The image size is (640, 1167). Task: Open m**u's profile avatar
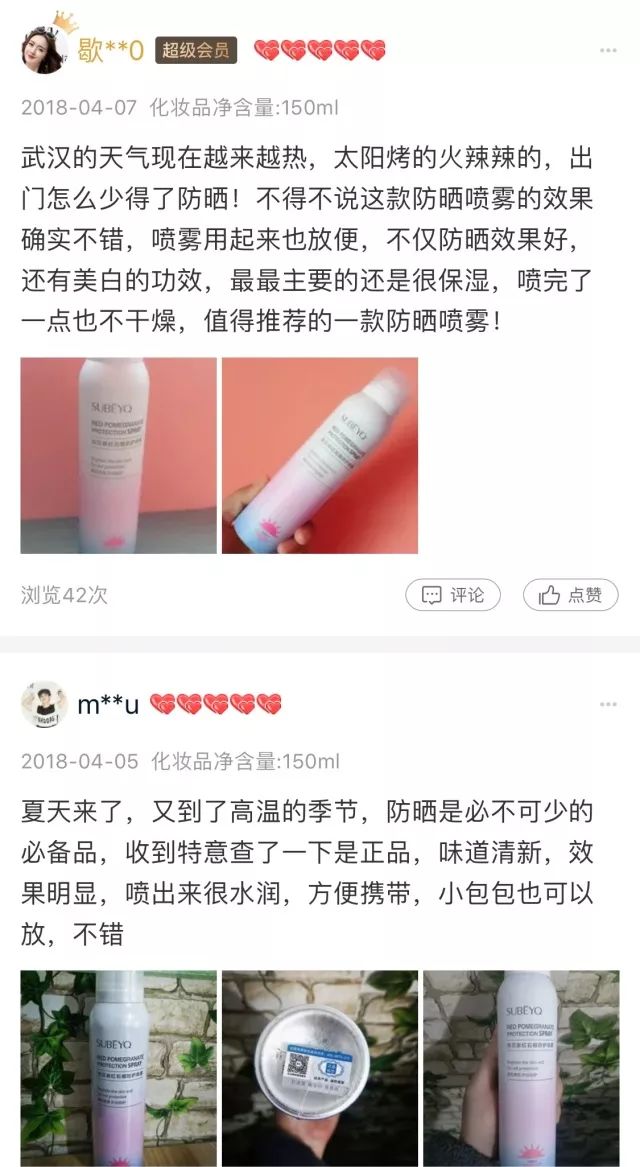[x=45, y=705]
